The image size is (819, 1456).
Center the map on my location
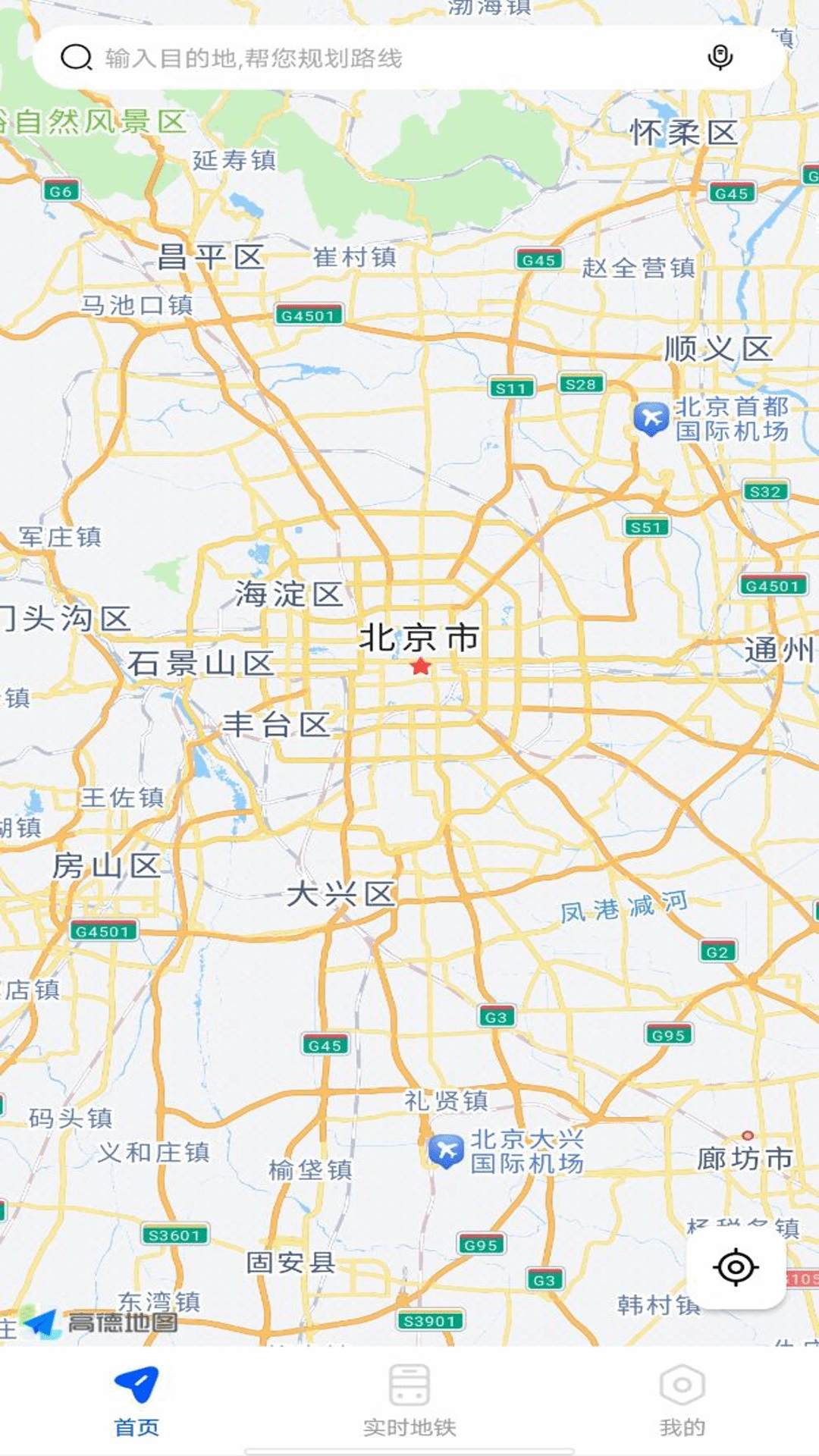coord(736,1266)
